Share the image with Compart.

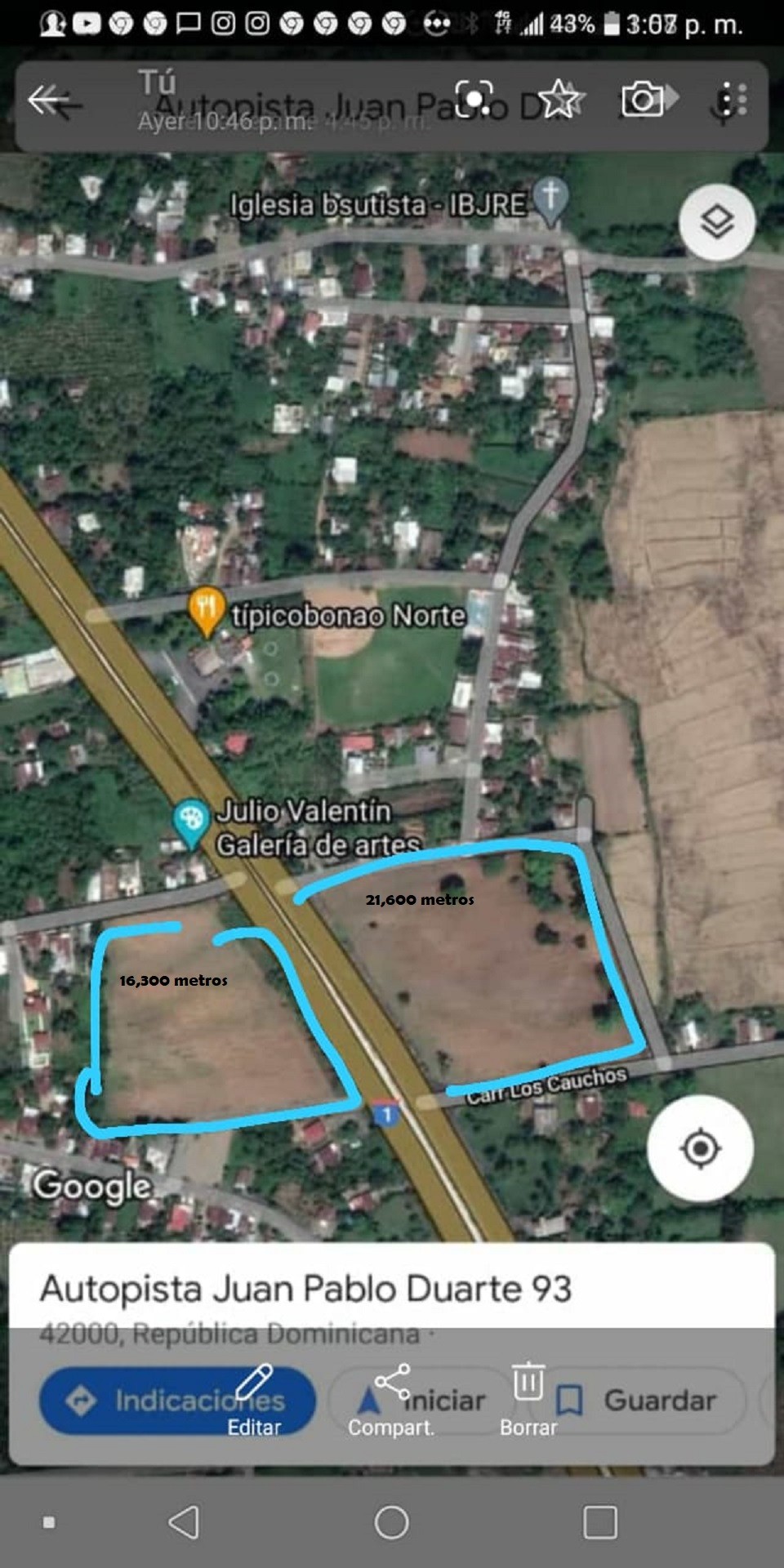click(391, 1400)
